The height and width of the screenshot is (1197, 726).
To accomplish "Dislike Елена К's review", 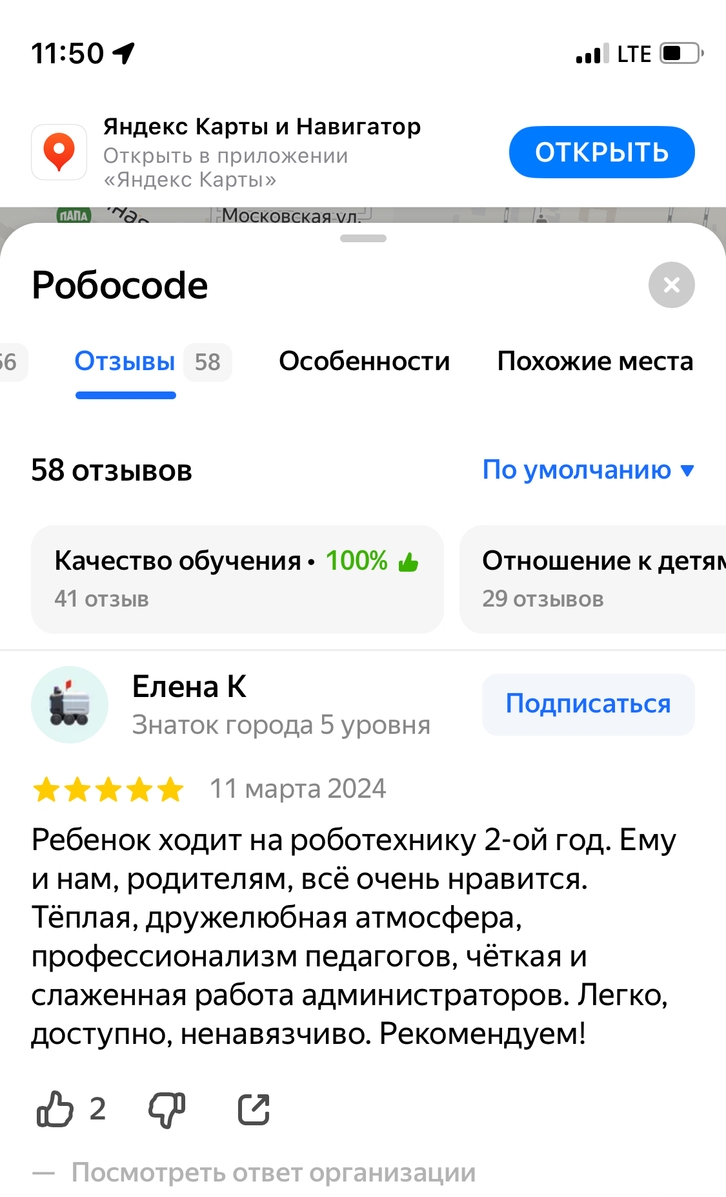I will point(167,1108).
